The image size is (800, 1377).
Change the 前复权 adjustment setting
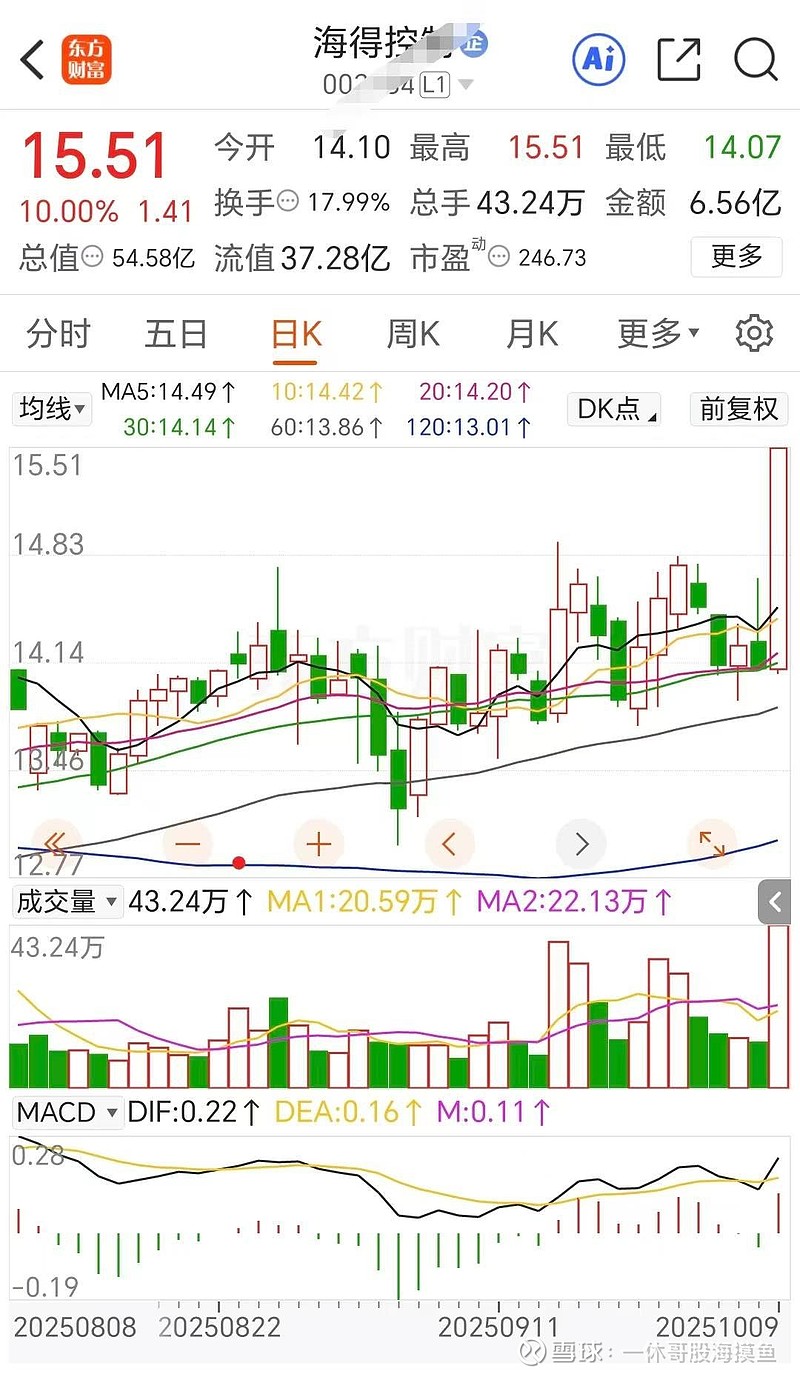tap(739, 408)
